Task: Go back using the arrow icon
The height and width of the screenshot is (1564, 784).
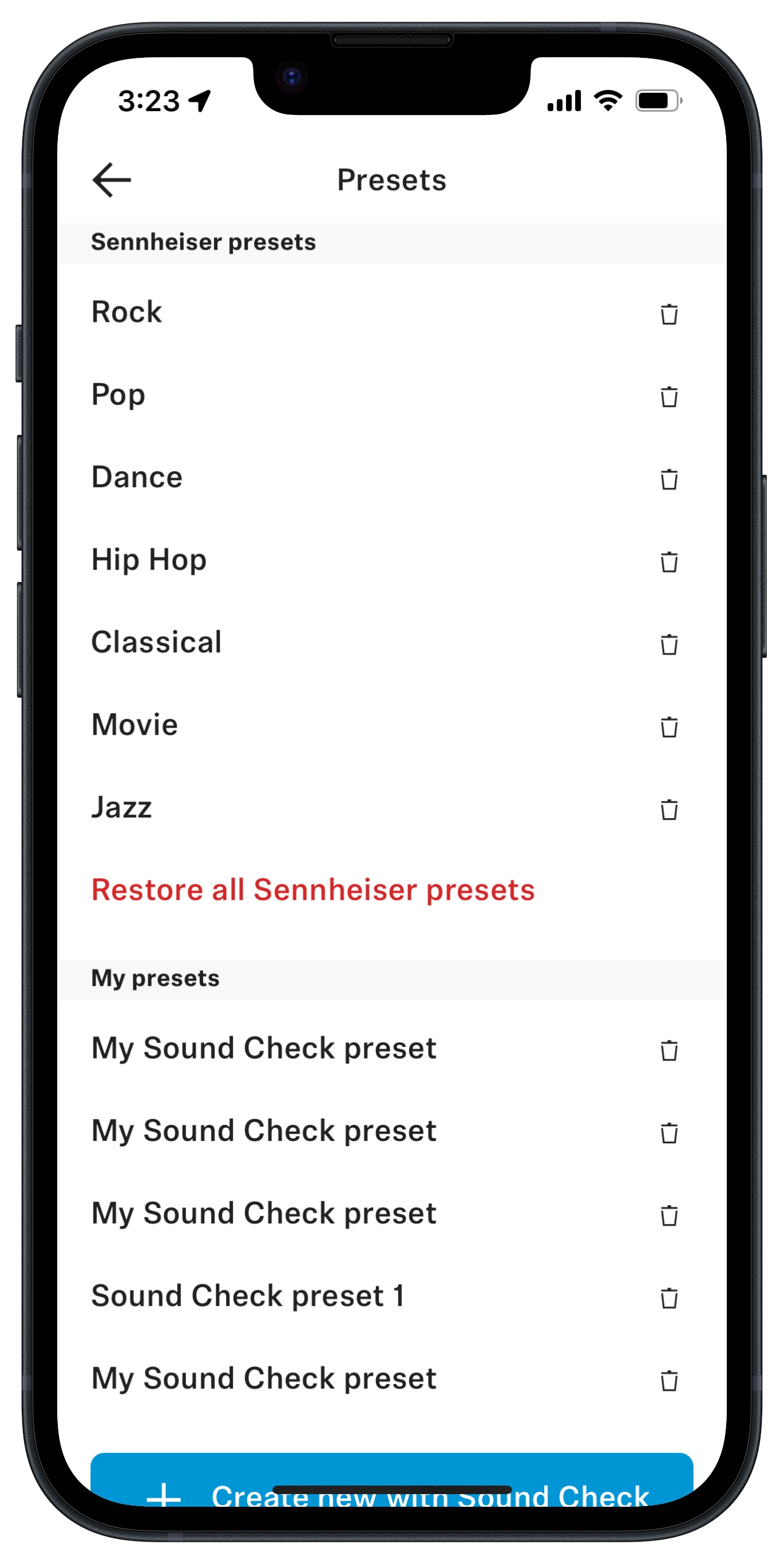Action: coord(112,180)
